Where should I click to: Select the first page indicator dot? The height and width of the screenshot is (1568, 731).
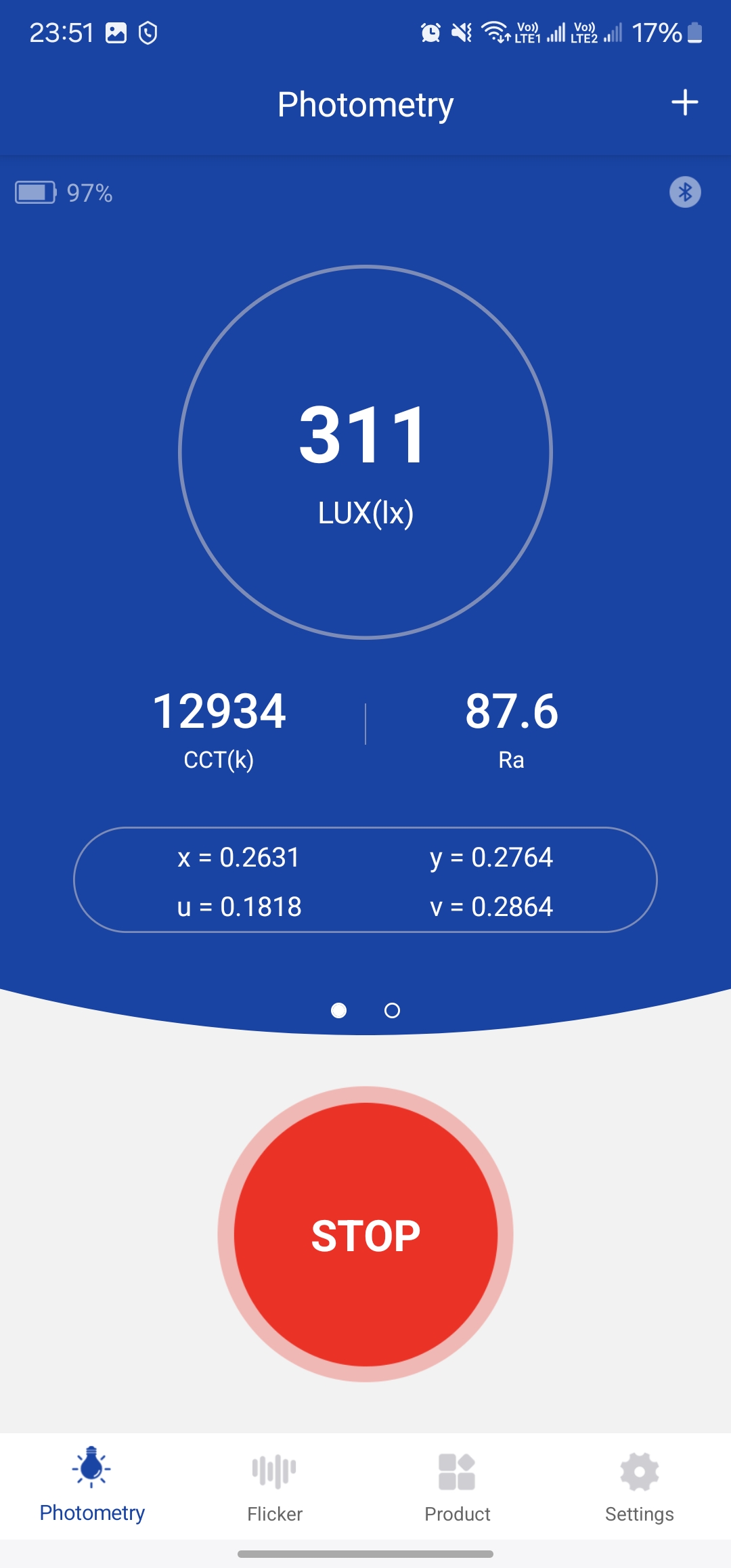(x=339, y=1011)
